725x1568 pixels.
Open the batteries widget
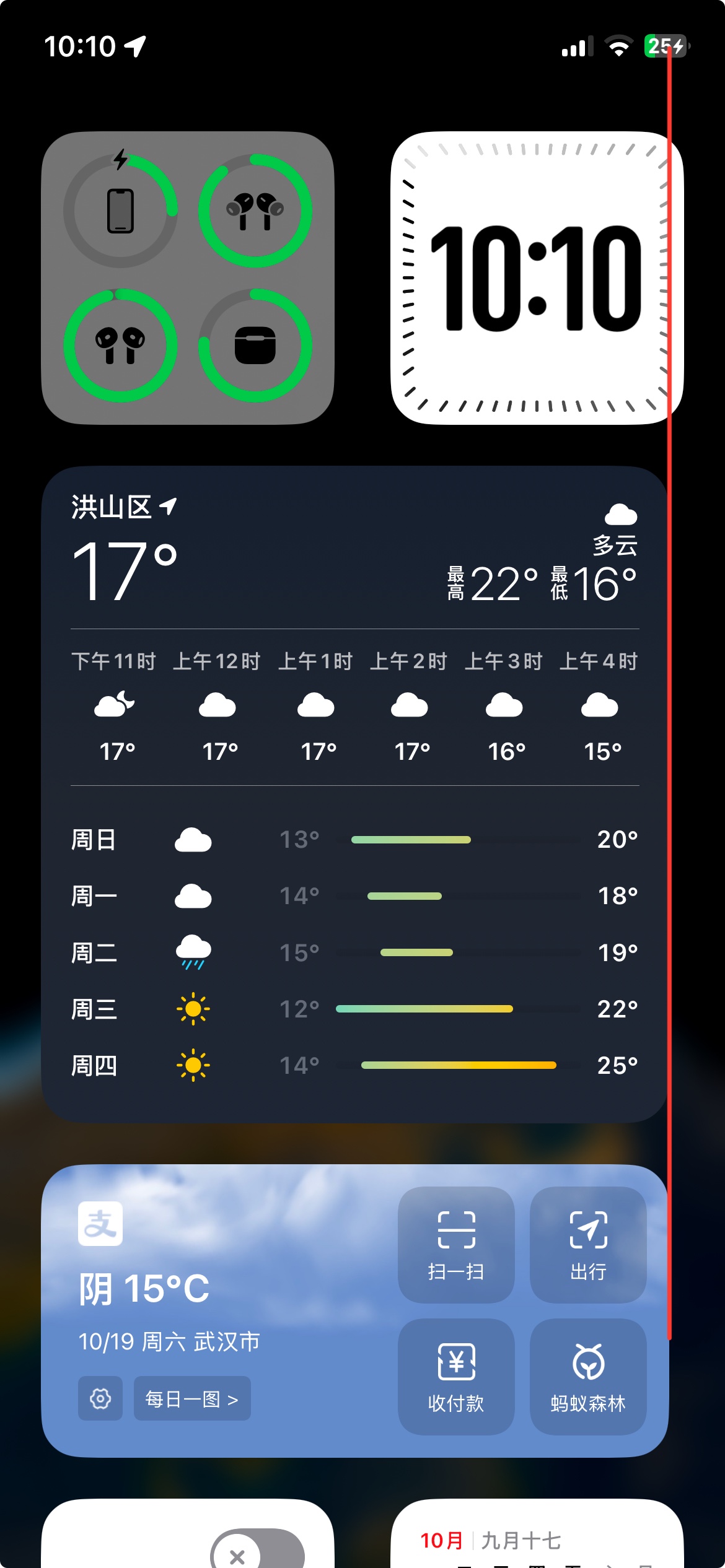[x=188, y=277]
